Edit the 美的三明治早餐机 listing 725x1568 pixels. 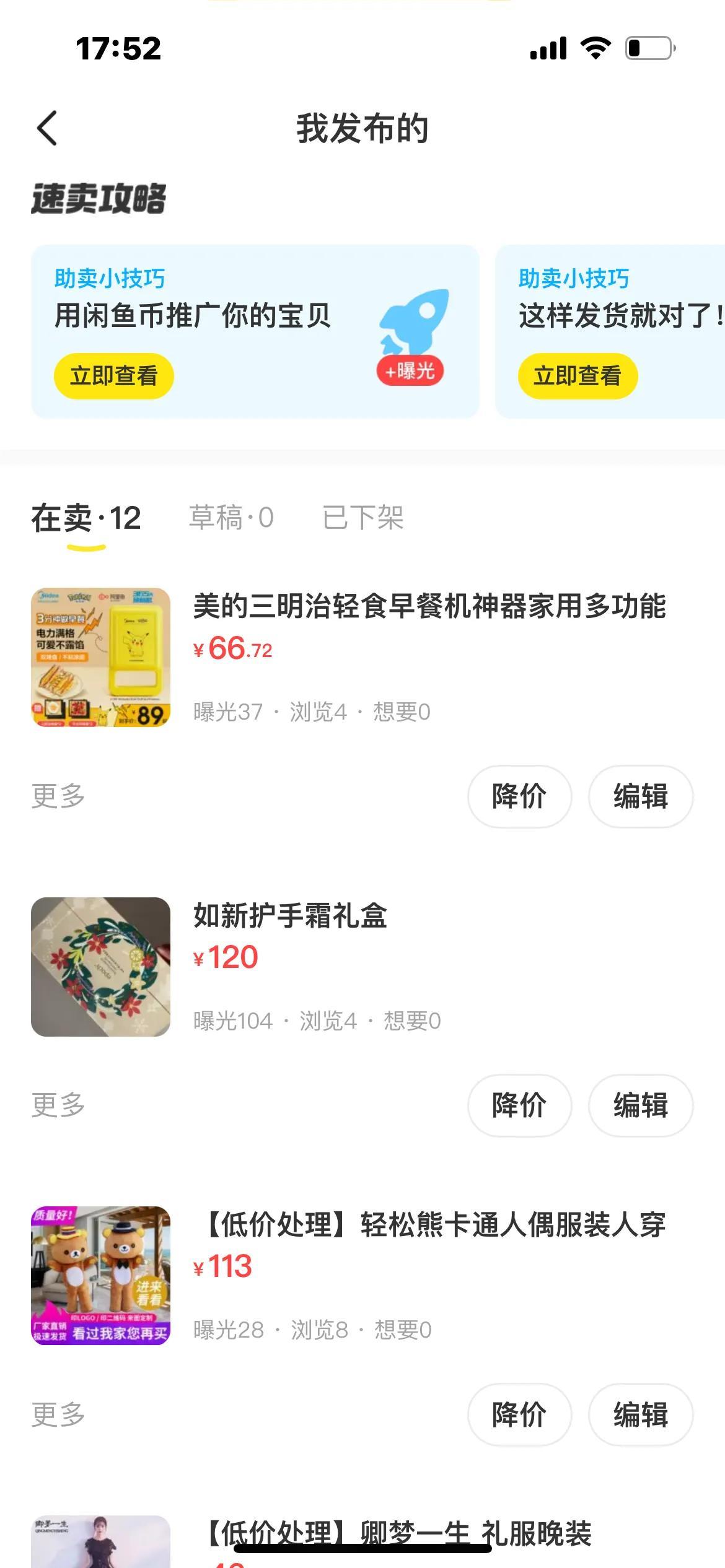point(640,796)
